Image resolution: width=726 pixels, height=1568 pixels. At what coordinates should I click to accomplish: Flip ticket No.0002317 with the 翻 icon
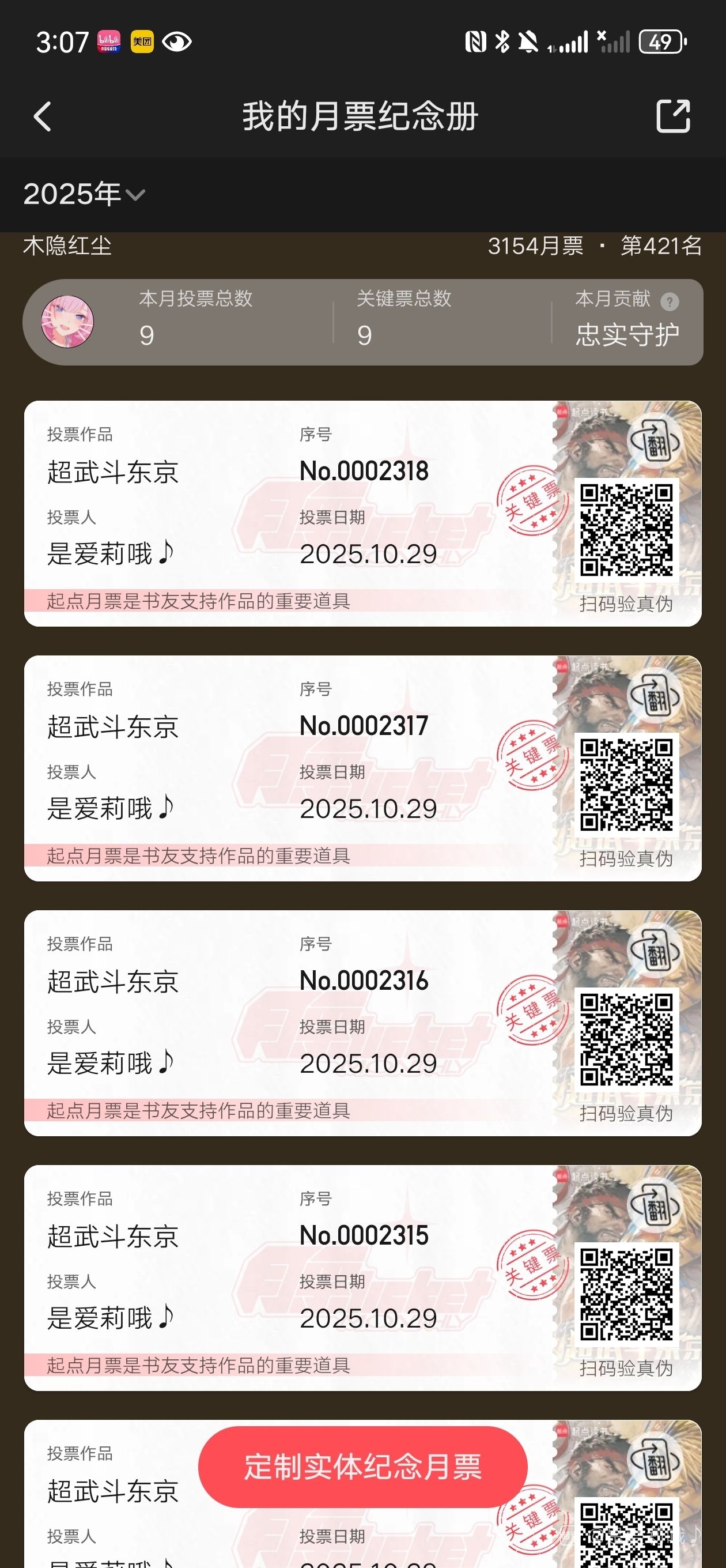(x=654, y=698)
